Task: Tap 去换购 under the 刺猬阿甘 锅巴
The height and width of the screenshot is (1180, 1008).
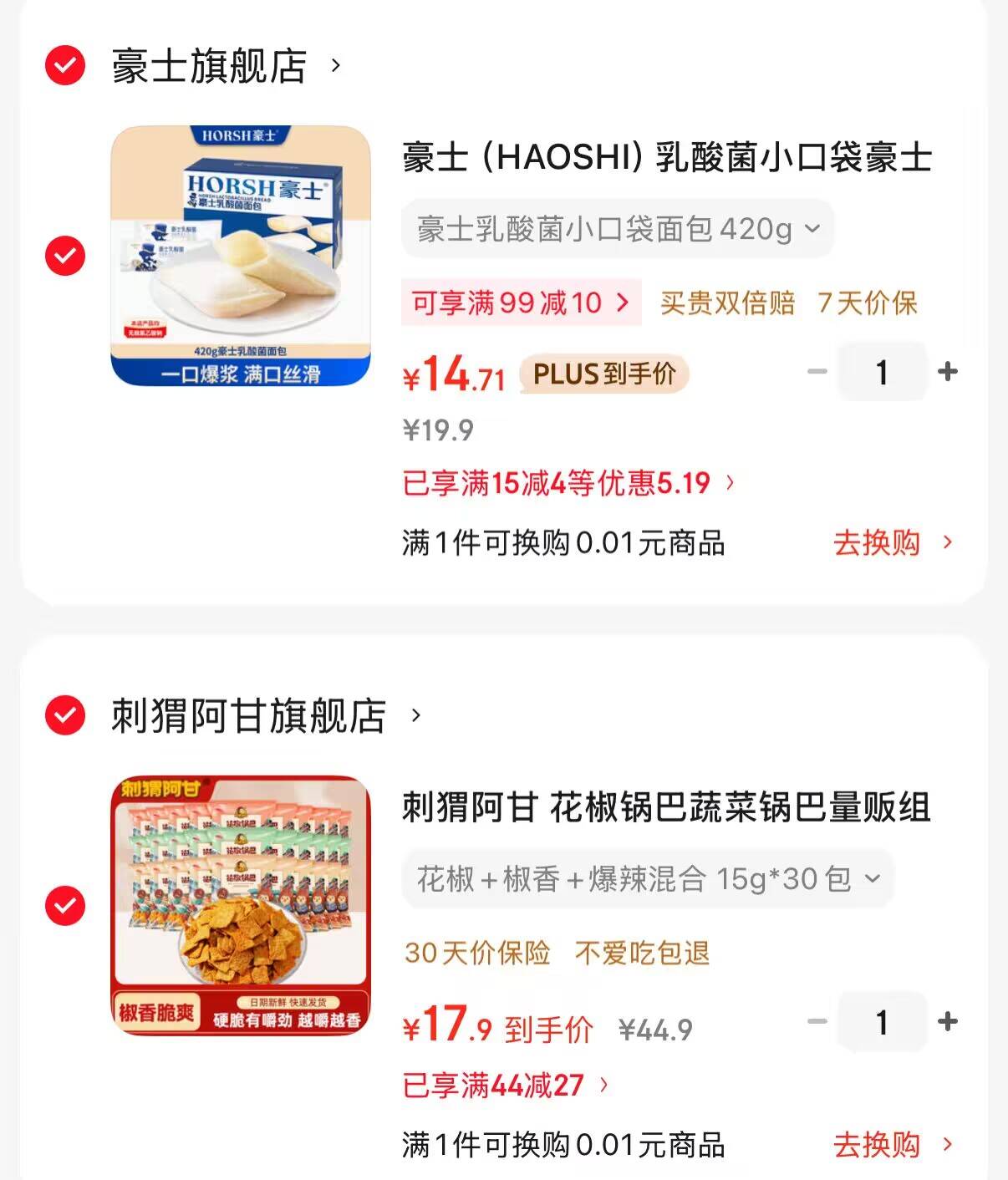Action: coord(891,1145)
